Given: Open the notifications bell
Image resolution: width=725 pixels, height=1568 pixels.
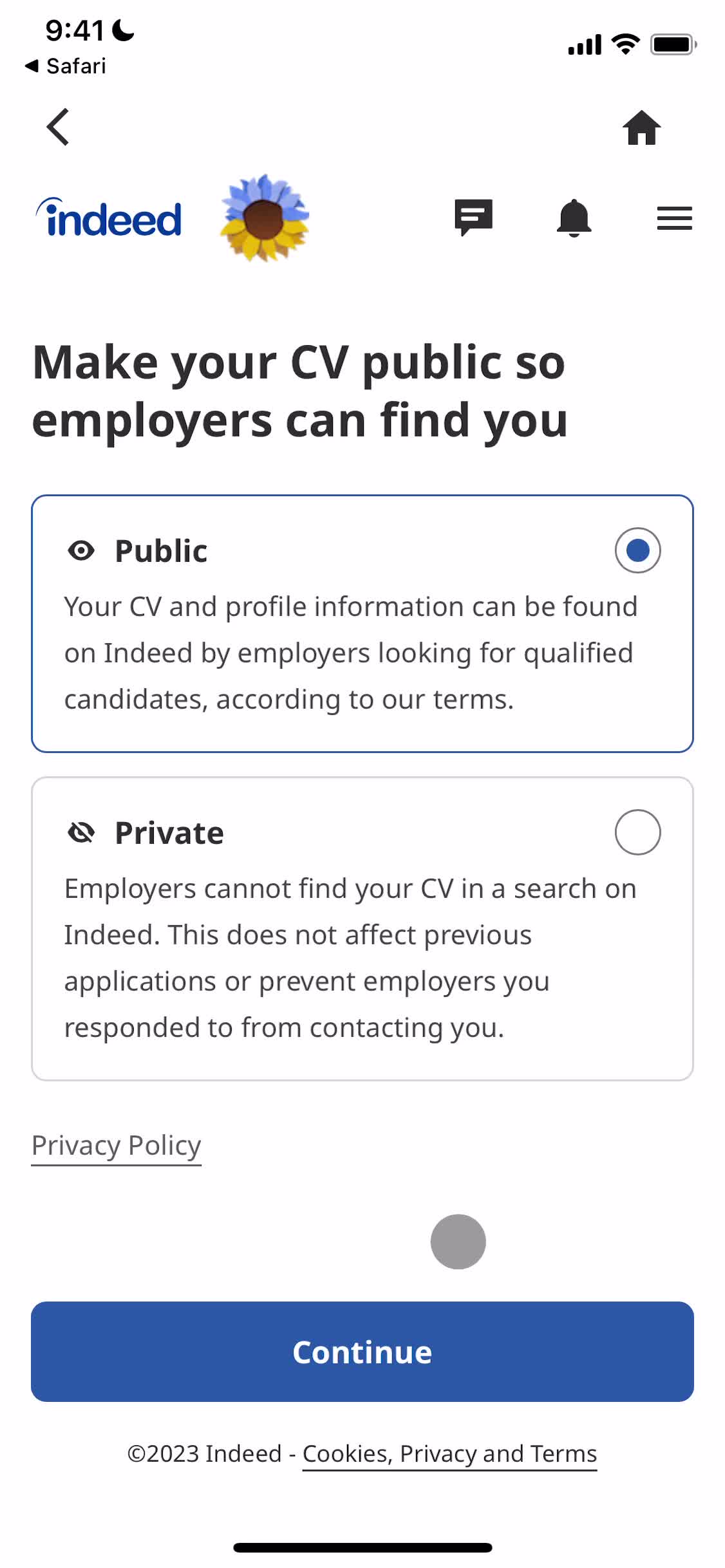Looking at the screenshot, I should click(x=574, y=218).
